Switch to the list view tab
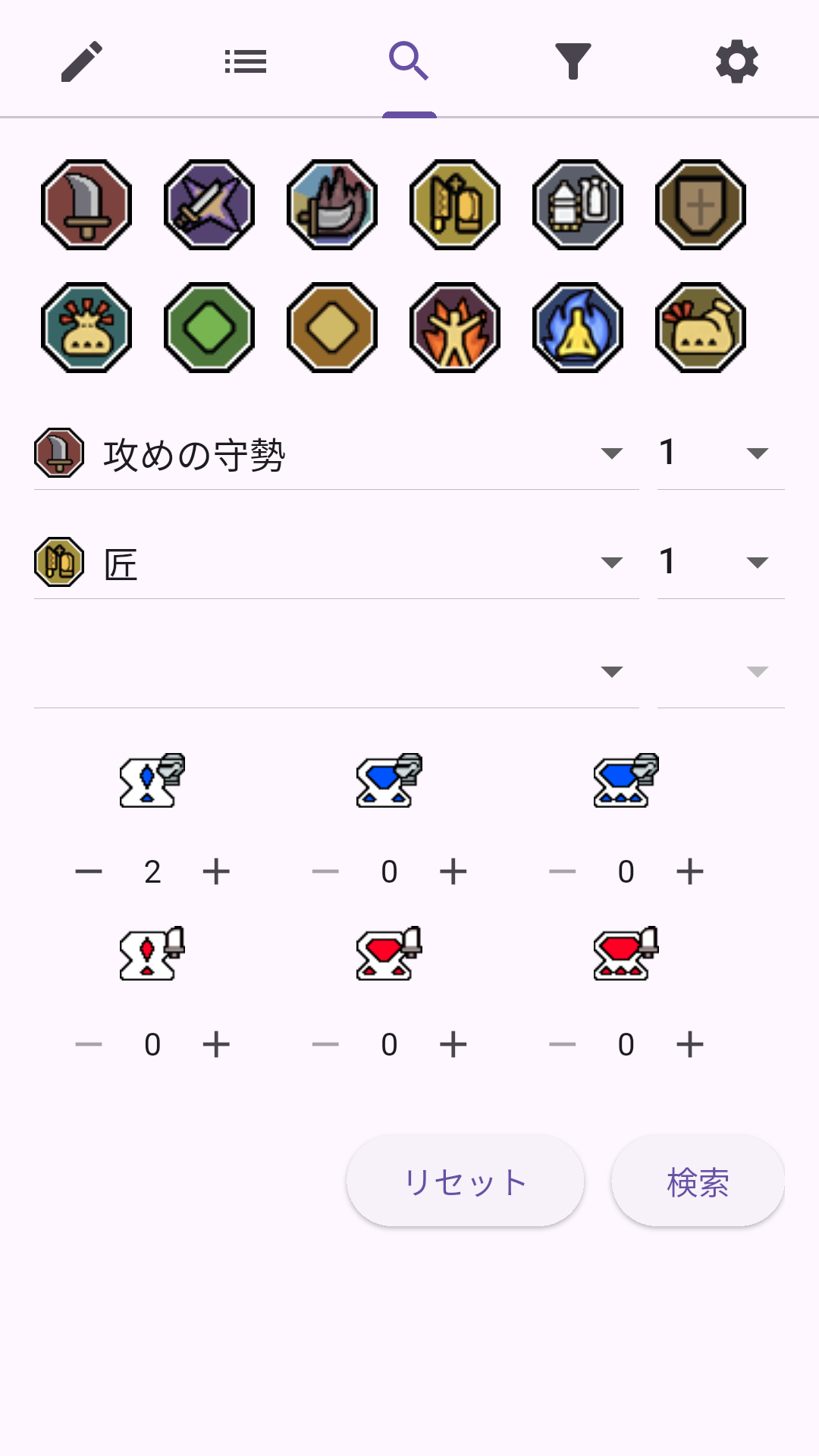This screenshot has width=819, height=1456. coord(246,60)
